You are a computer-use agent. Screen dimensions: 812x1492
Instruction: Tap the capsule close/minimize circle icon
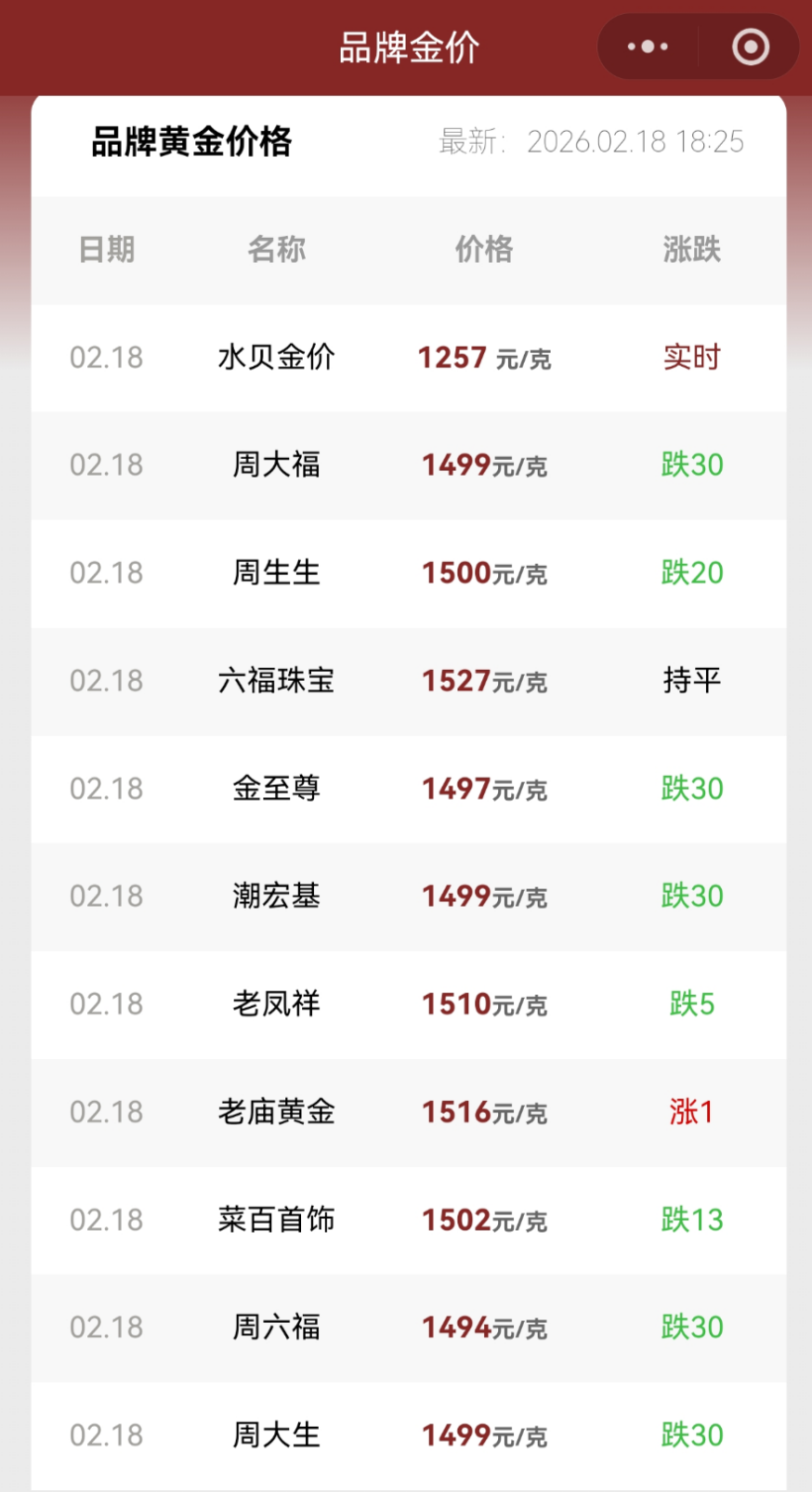point(749,47)
